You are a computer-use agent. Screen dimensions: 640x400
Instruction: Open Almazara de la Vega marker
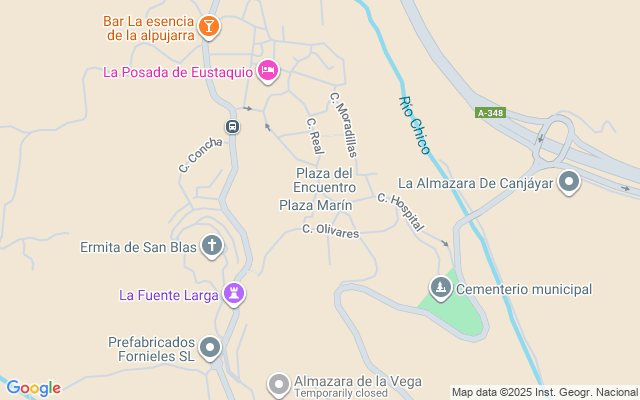coord(279,384)
